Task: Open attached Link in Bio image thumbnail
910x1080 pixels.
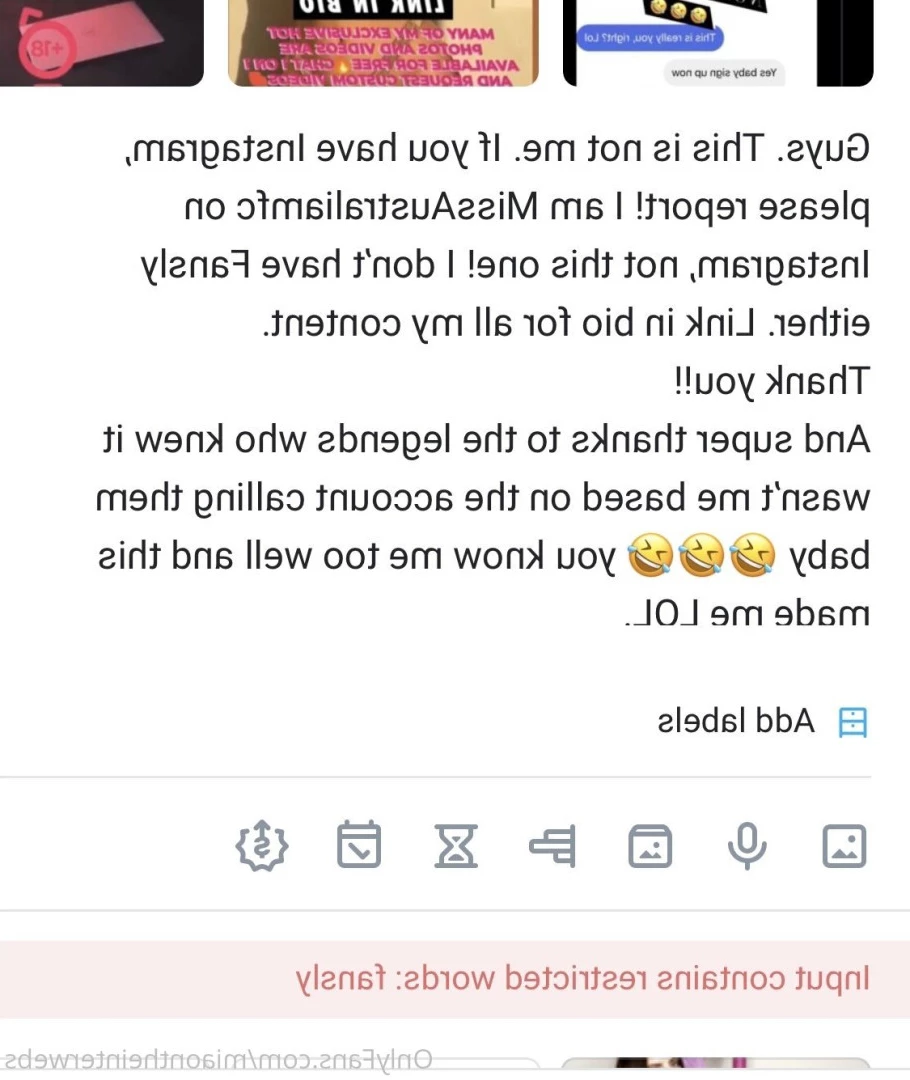Action: pos(383,45)
